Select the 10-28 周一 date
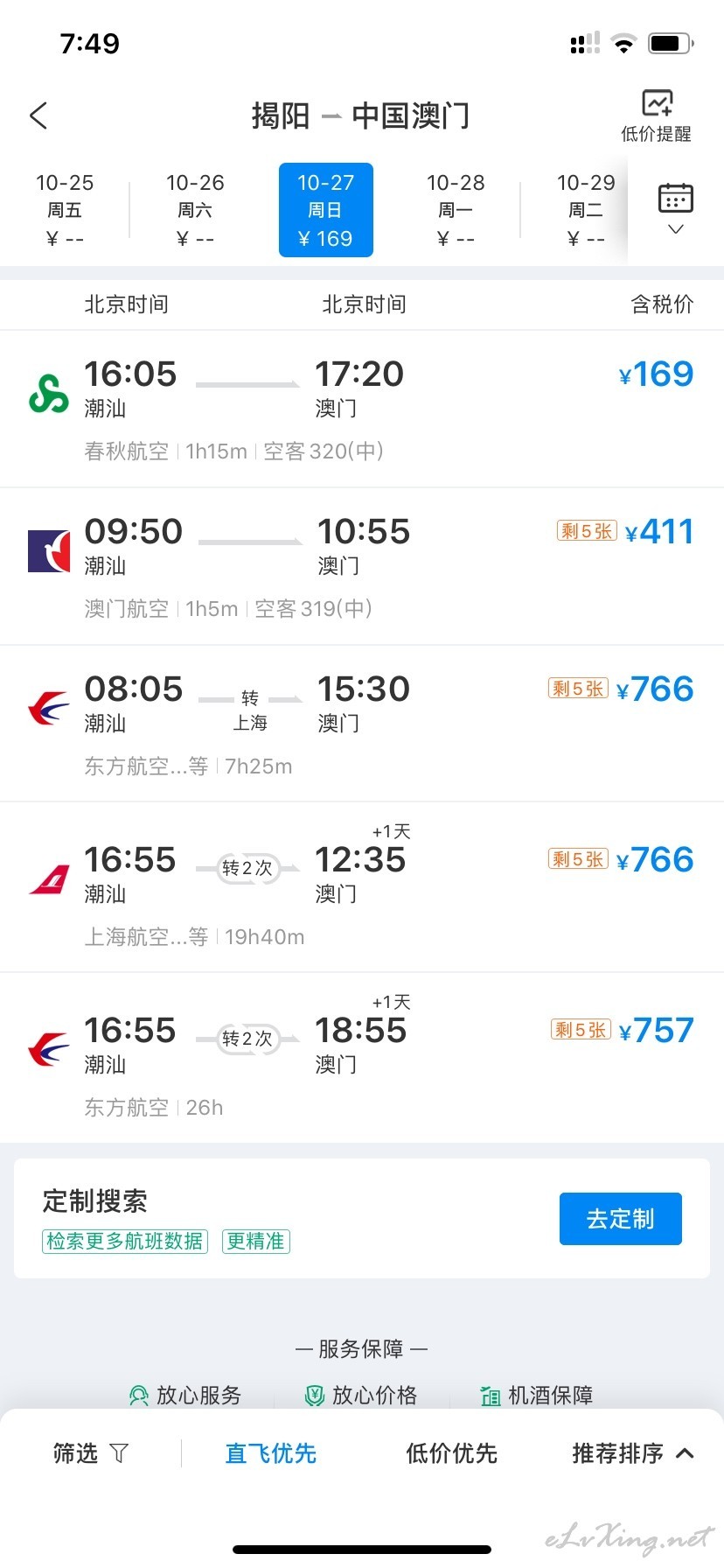 coord(456,210)
